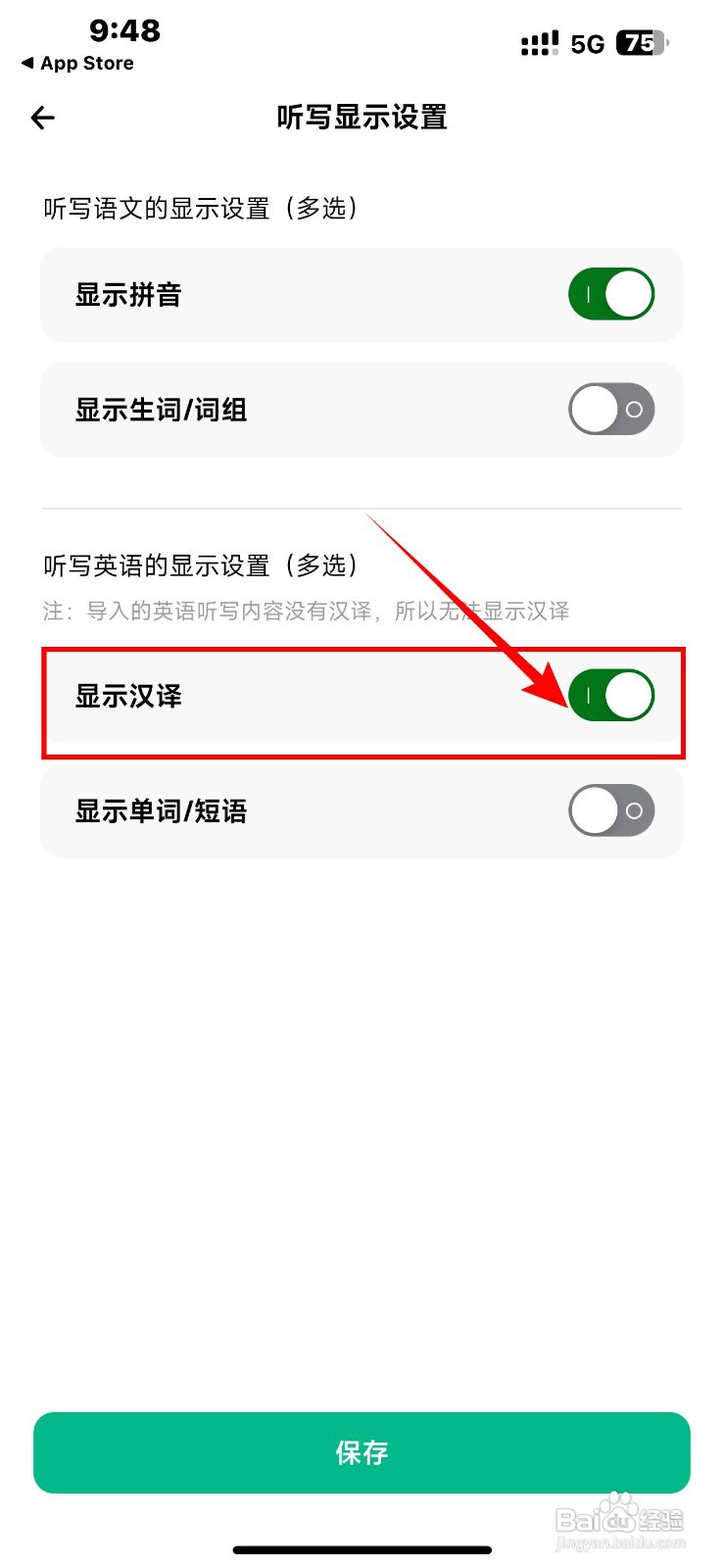
Task: Tap the battery level indicator showing 75
Action: click(x=639, y=43)
